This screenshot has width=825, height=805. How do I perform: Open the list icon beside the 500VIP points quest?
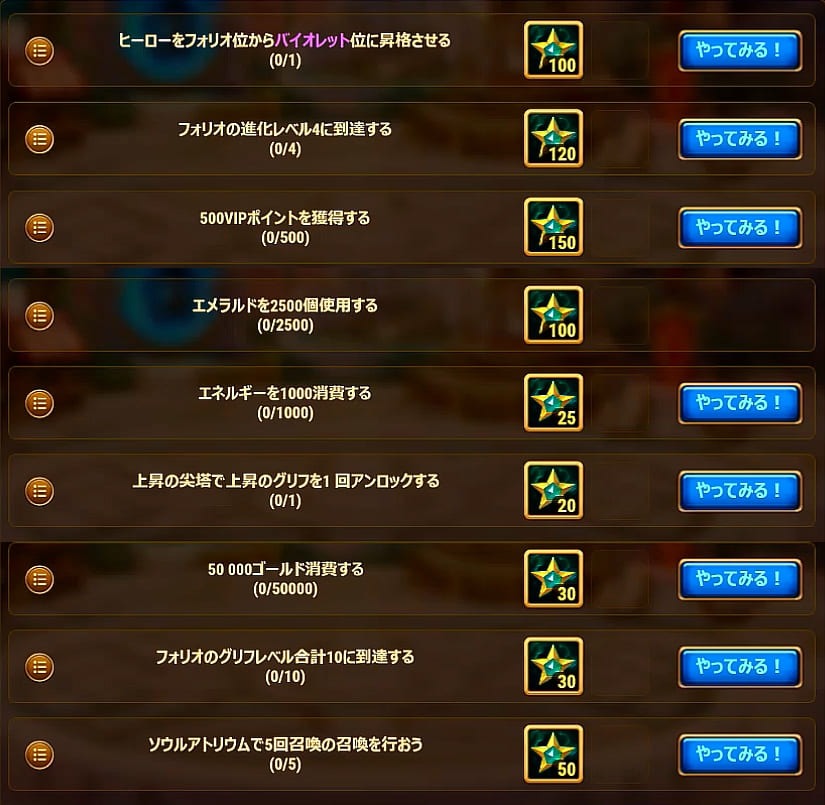pos(39,227)
